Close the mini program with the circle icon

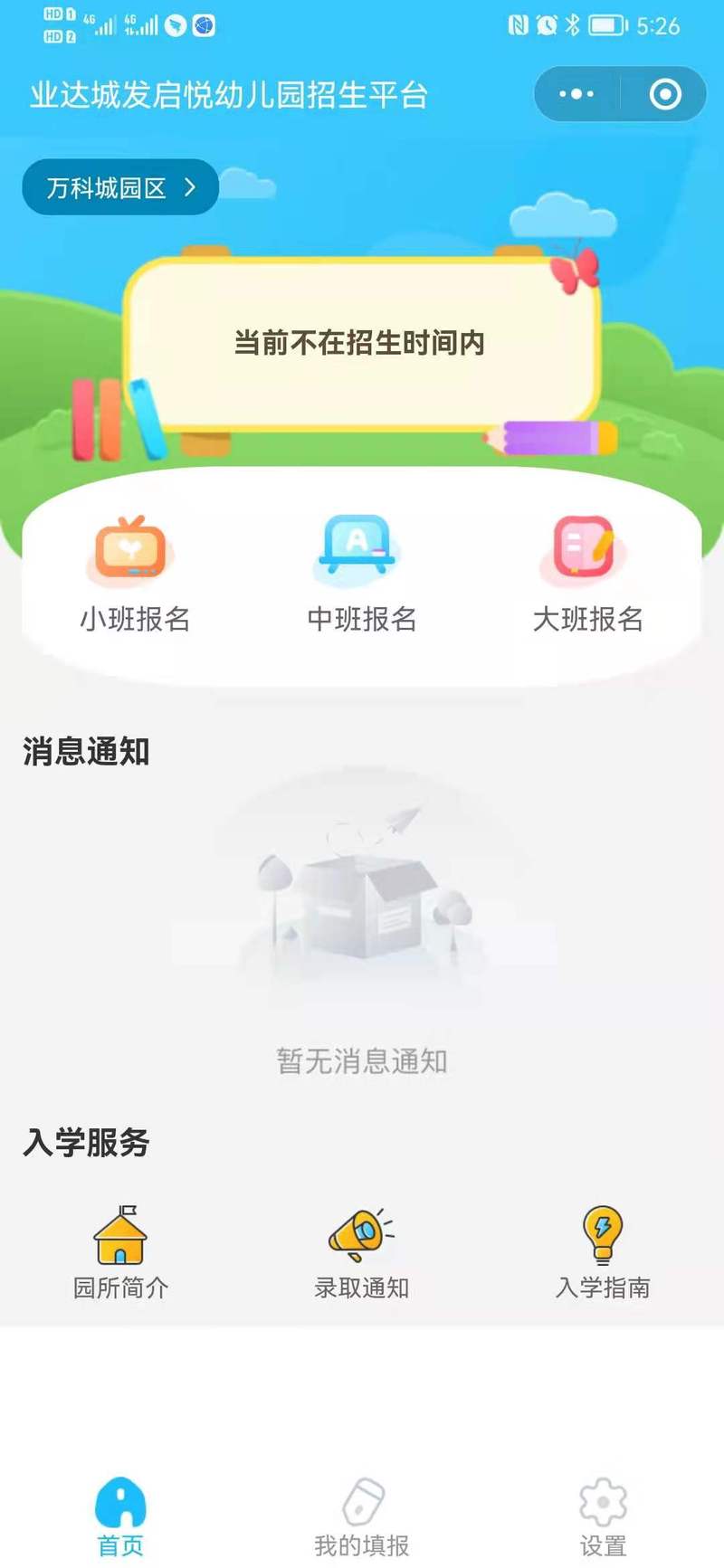665,94
